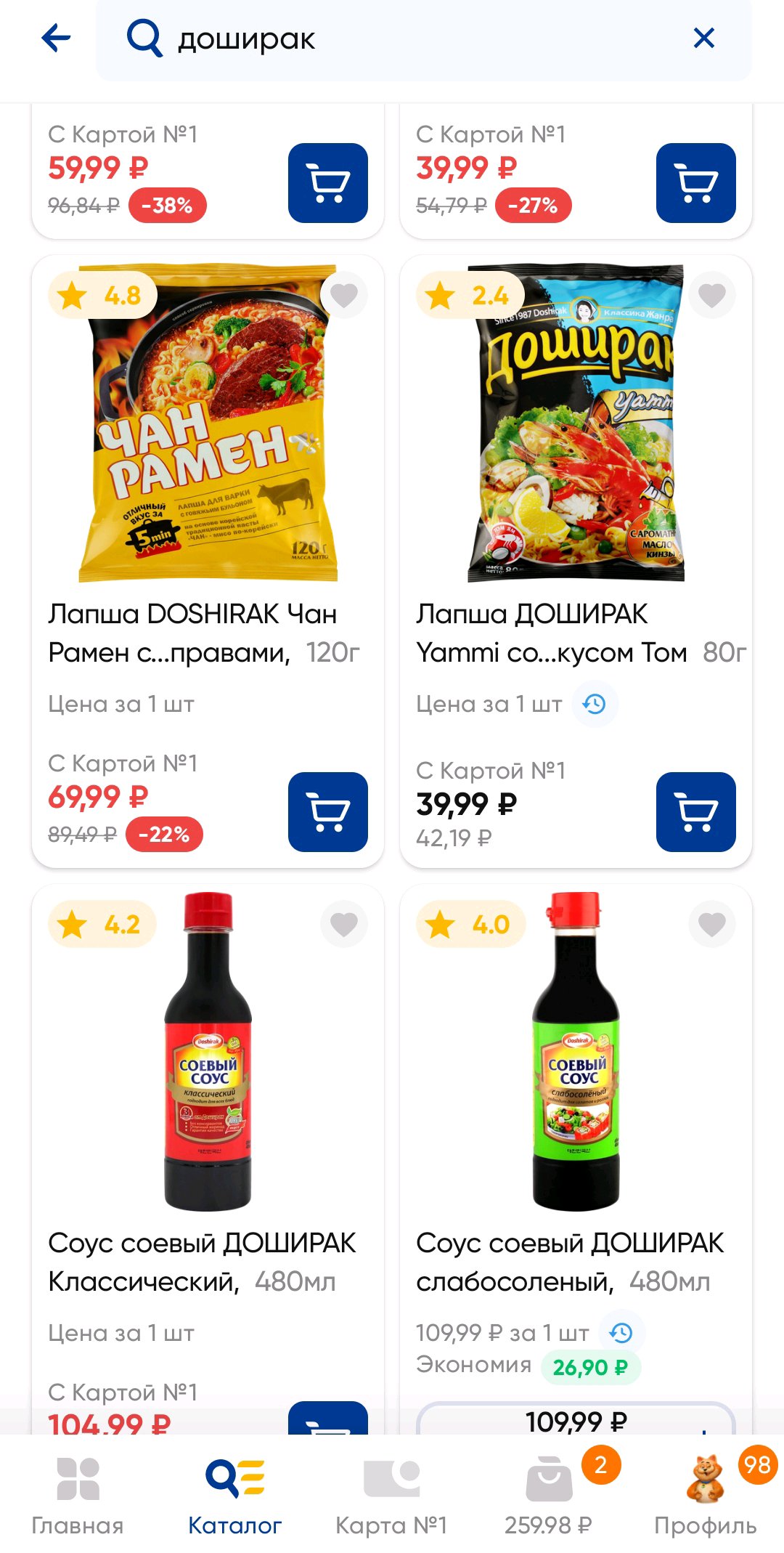Viewport: 784px width, 1553px height.
Task: Go to the Профиль tab
Action: 705,1496
